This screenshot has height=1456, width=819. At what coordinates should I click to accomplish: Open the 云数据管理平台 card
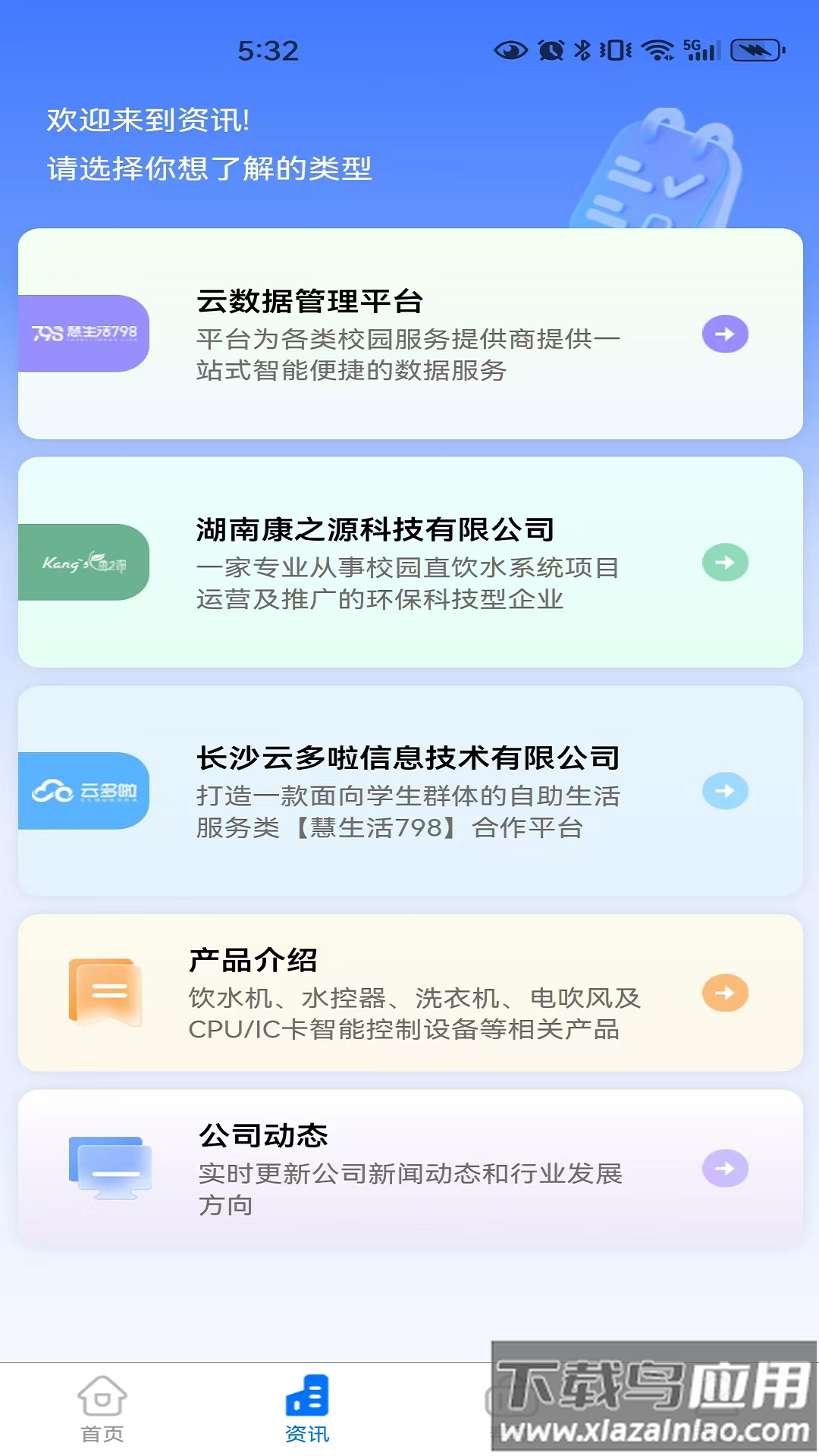[x=409, y=334]
